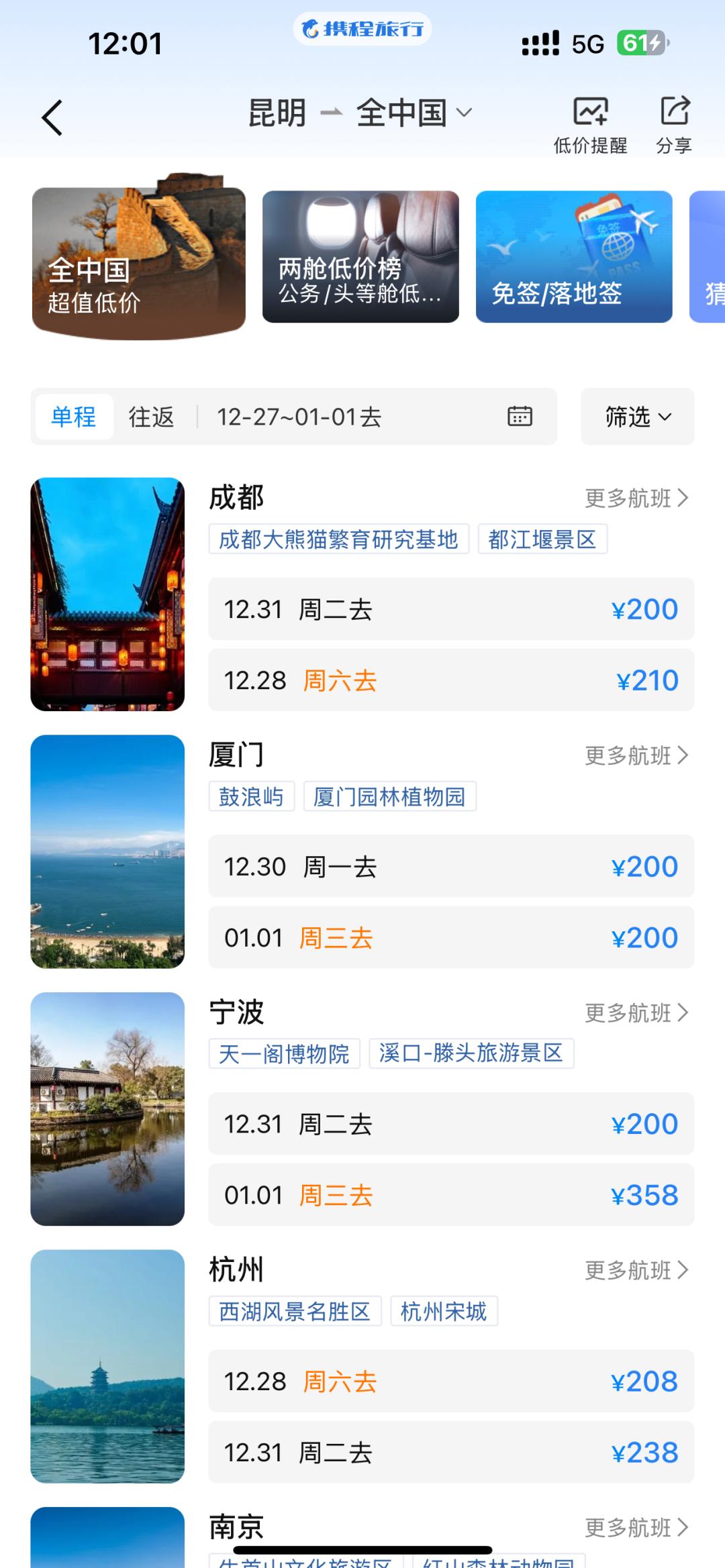
Task: Open the 西湖风景名胜区 attraction tag
Action: point(295,1311)
